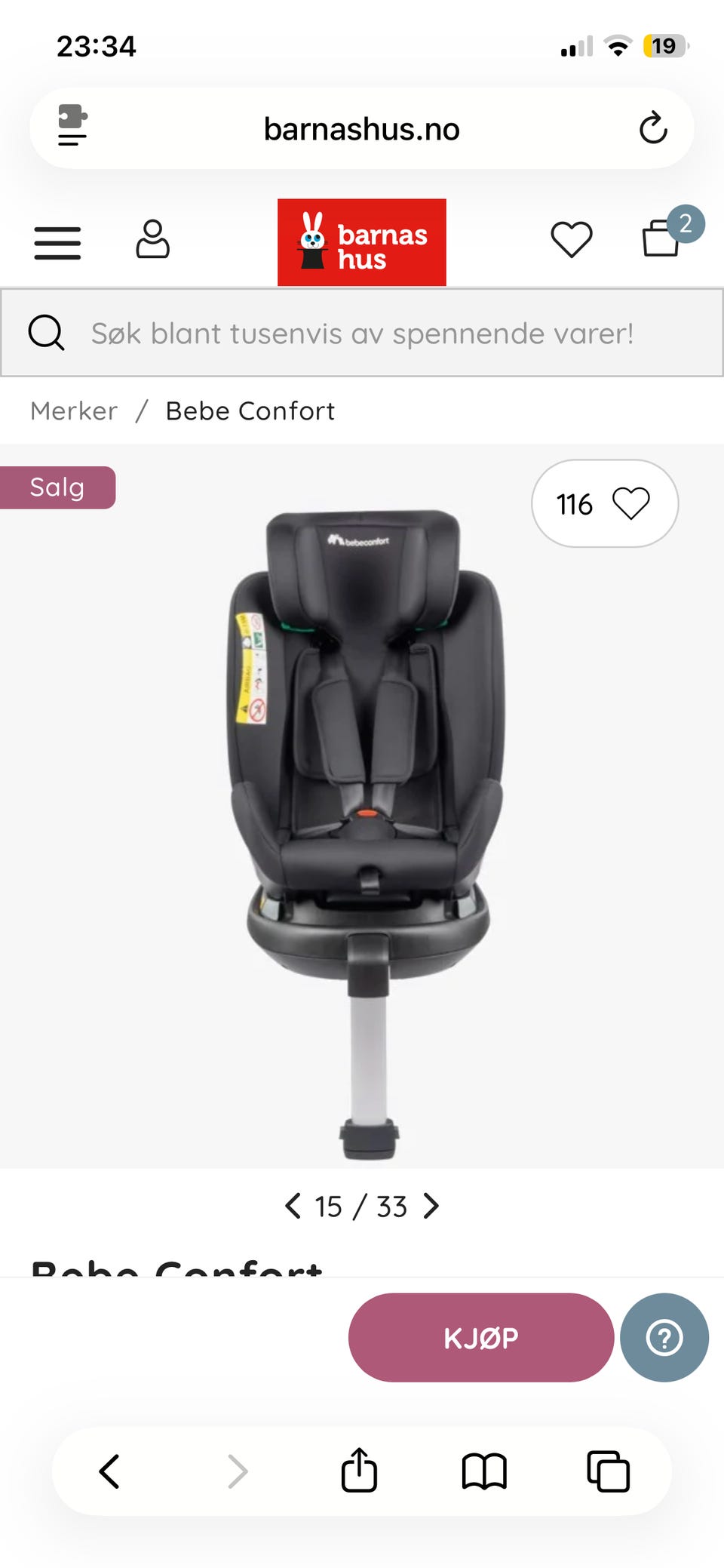Tap the barnashus.no address bar
724x1568 pixels.
pos(361,129)
